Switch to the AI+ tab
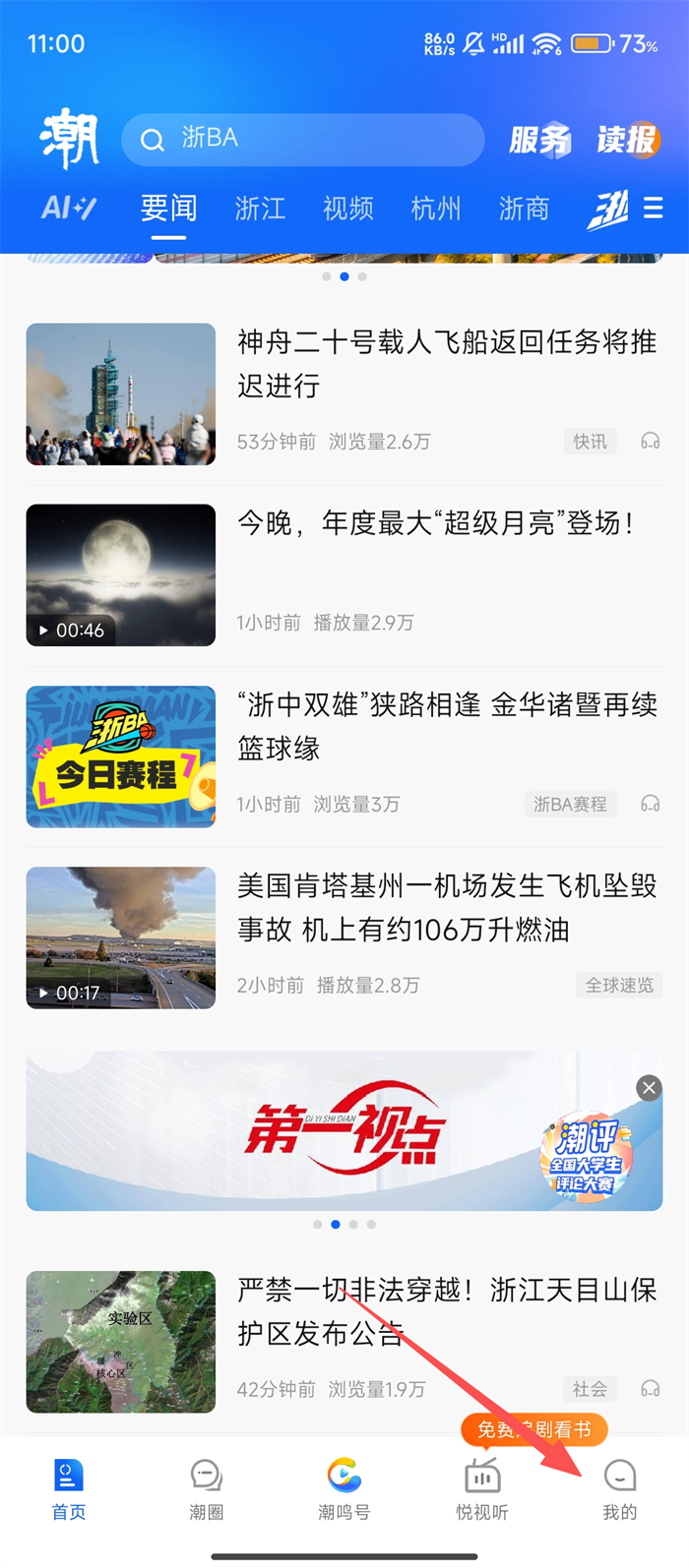This screenshot has height=1568, width=689. (68, 209)
